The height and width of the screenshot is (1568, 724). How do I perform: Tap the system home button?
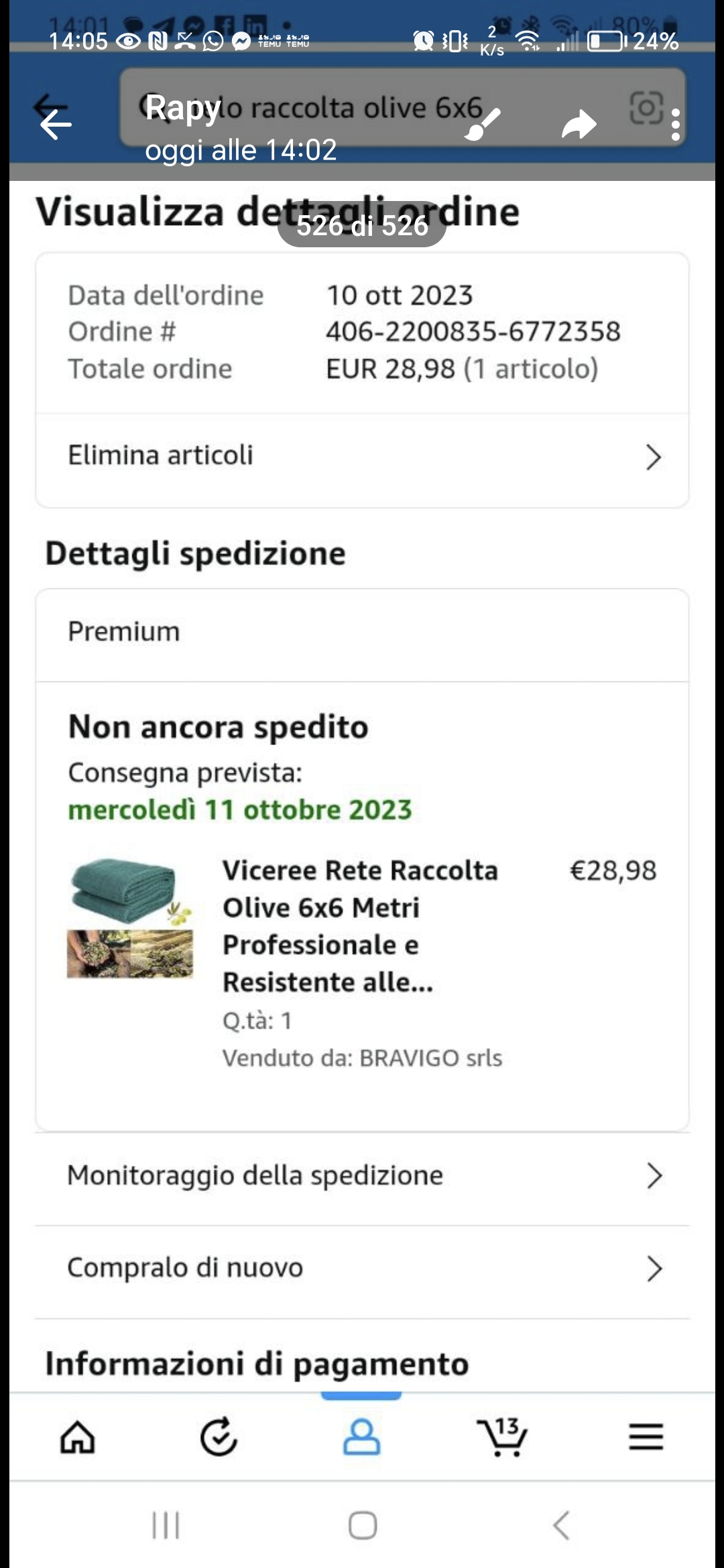click(362, 1526)
